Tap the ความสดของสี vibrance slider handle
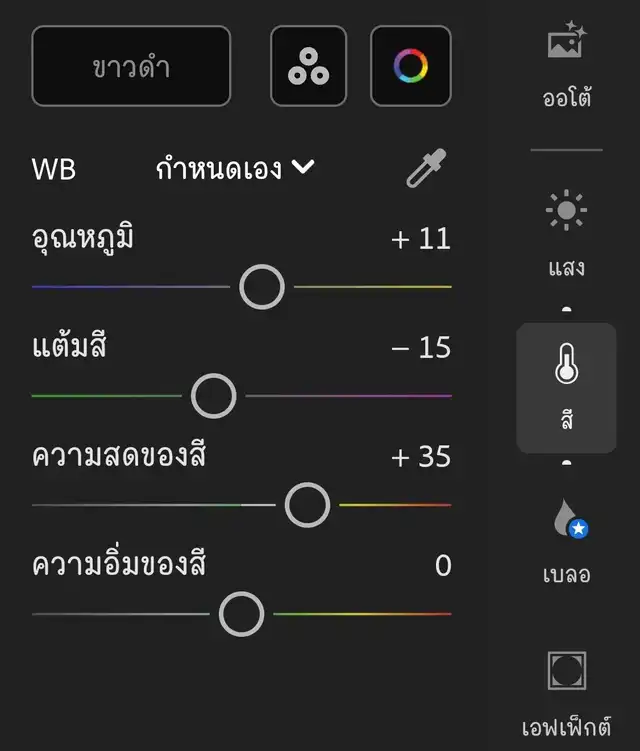Viewport: 640px width, 751px height. point(307,505)
